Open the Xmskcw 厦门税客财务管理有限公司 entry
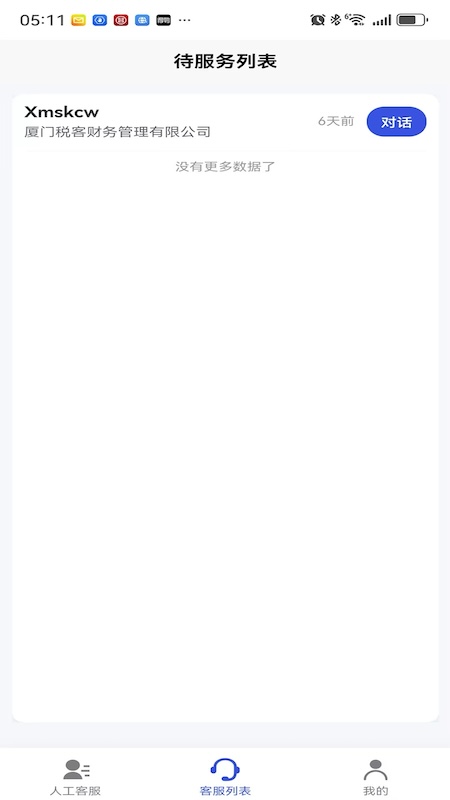The image size is (450, 800). click(x=225, y=122)
